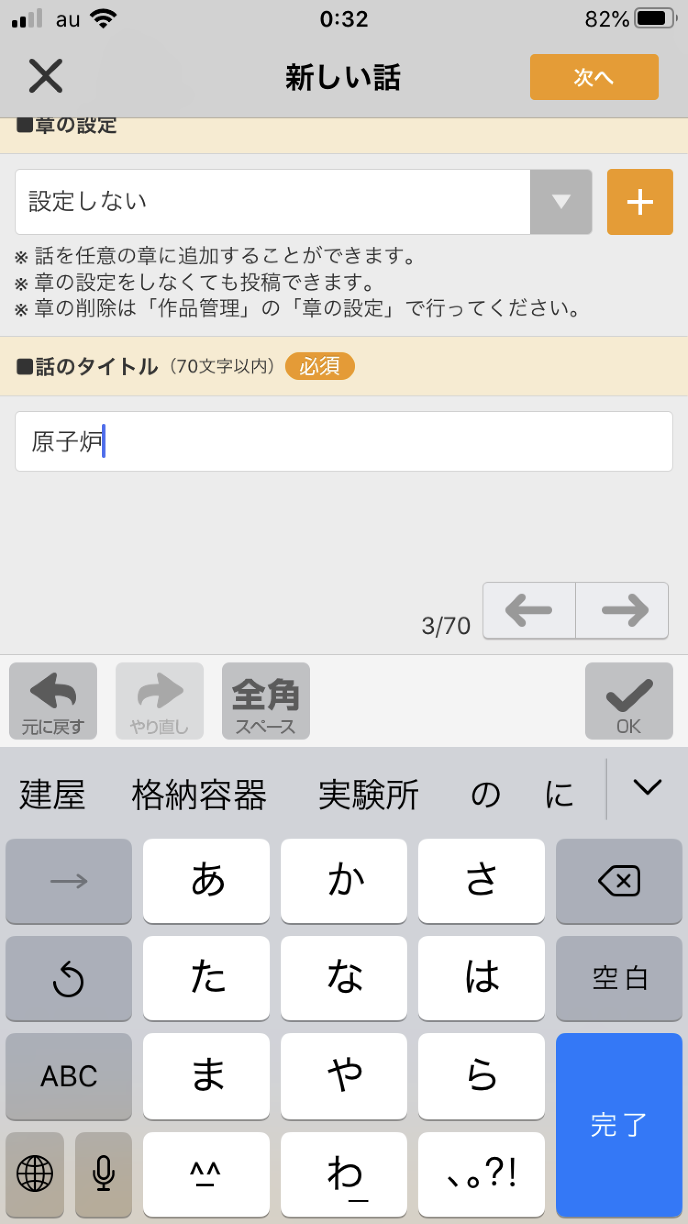Tap the 空白 space key
This screenshot has width=688, height=1224.
coord(618,978)
